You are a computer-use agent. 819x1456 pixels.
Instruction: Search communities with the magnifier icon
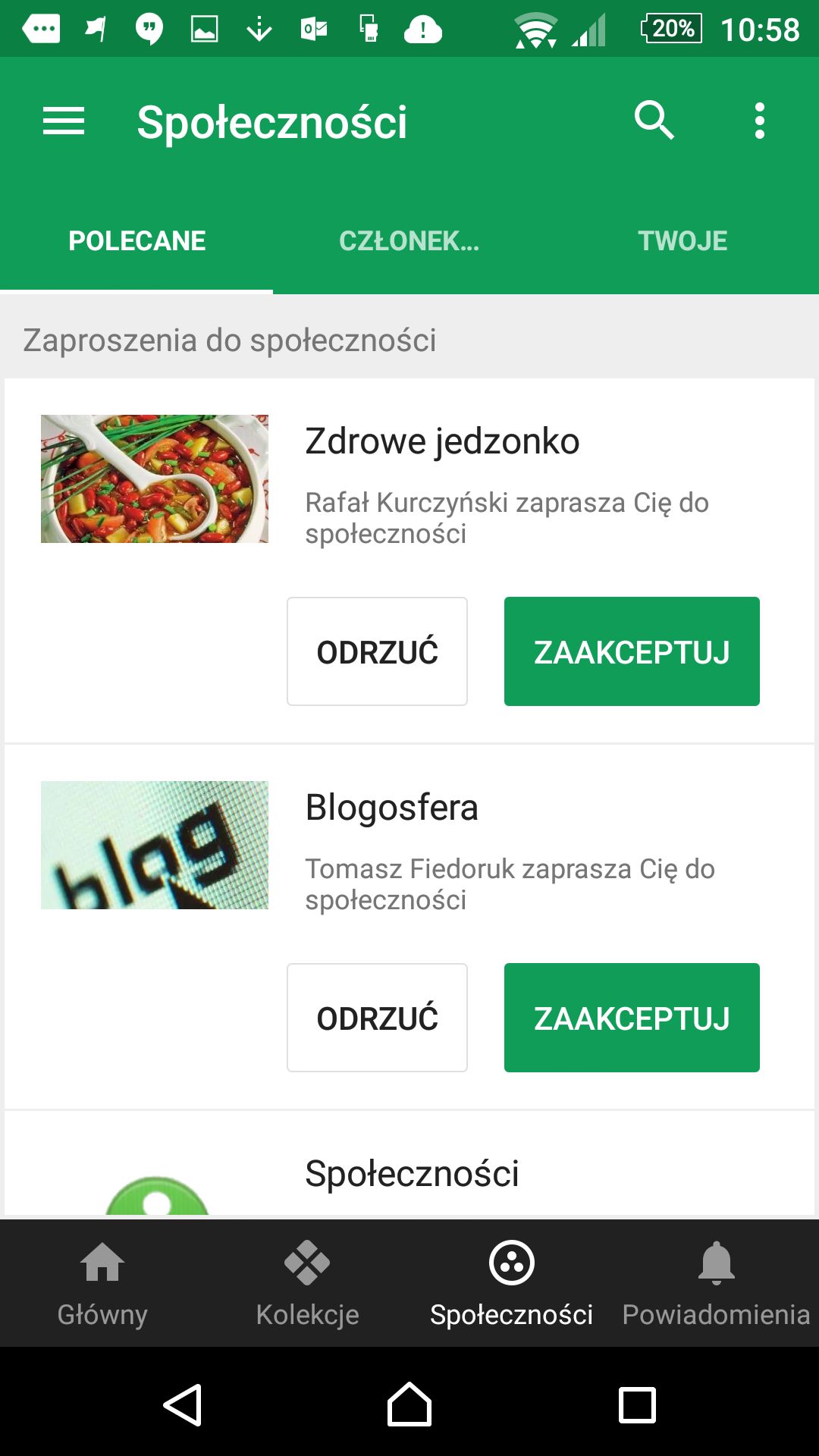pyautogui.click(x=654, y=121)
